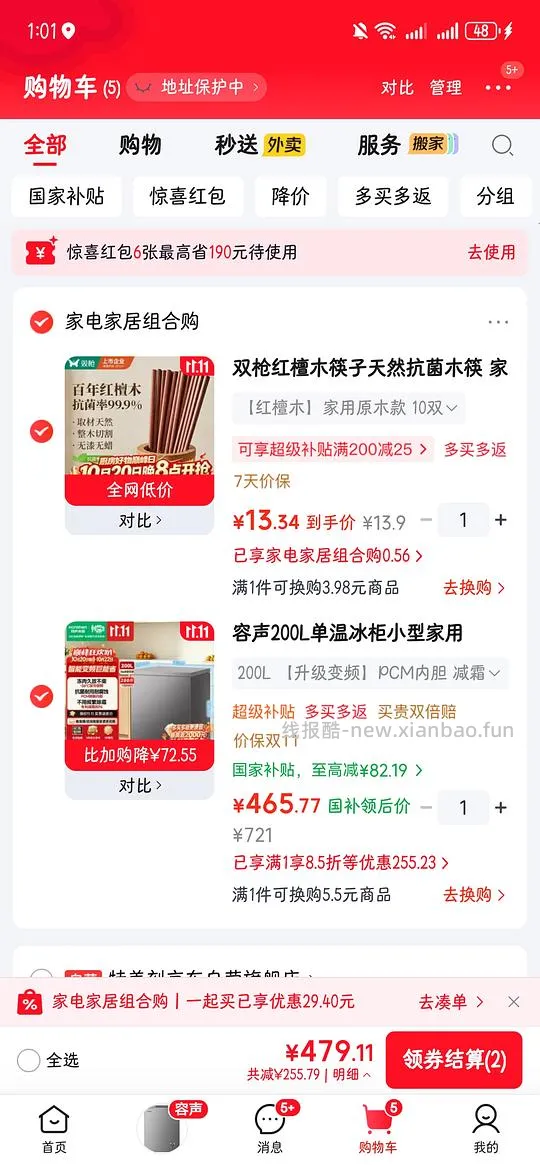Switch to the 购物 tab

140,145
